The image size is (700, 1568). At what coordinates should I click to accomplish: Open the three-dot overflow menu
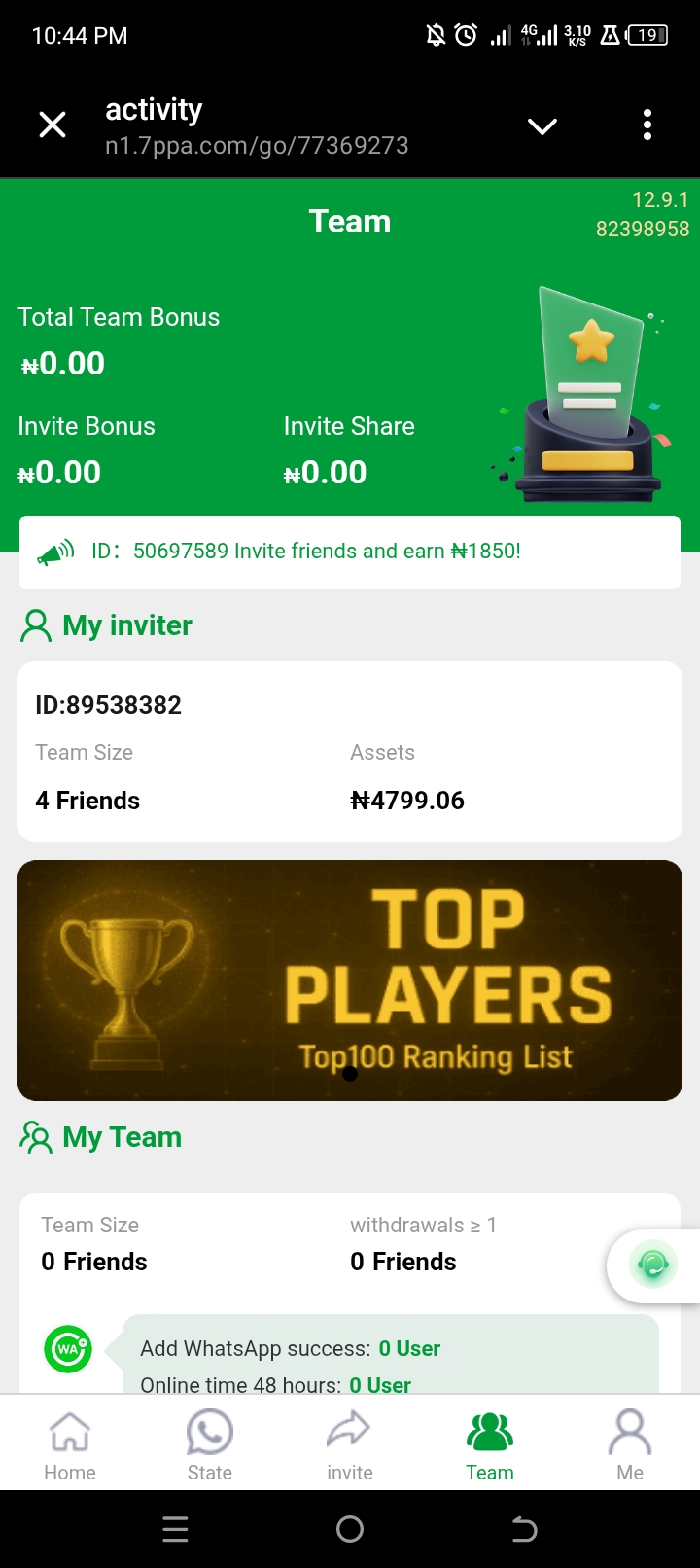click(647, 125)
